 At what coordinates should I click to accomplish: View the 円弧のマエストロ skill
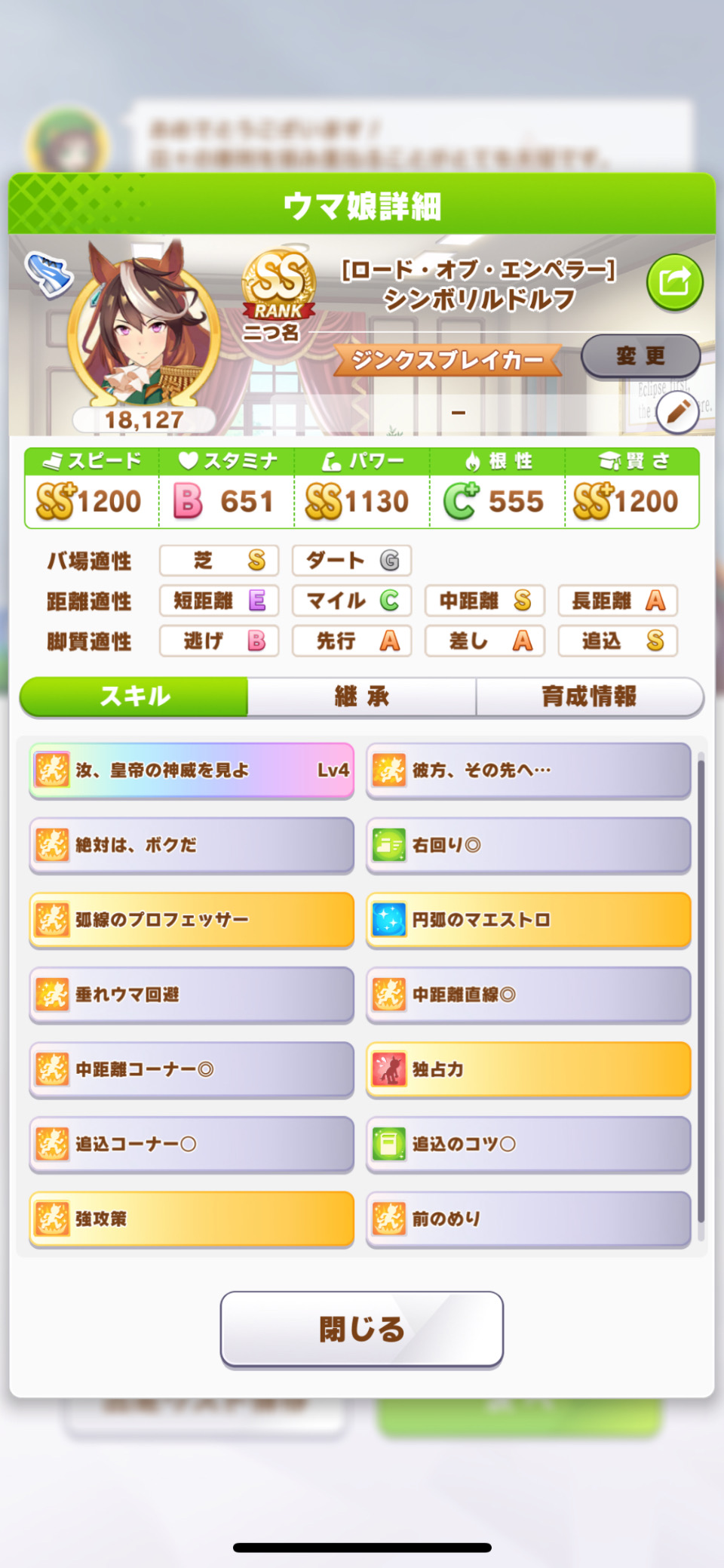tap(528, 920)
